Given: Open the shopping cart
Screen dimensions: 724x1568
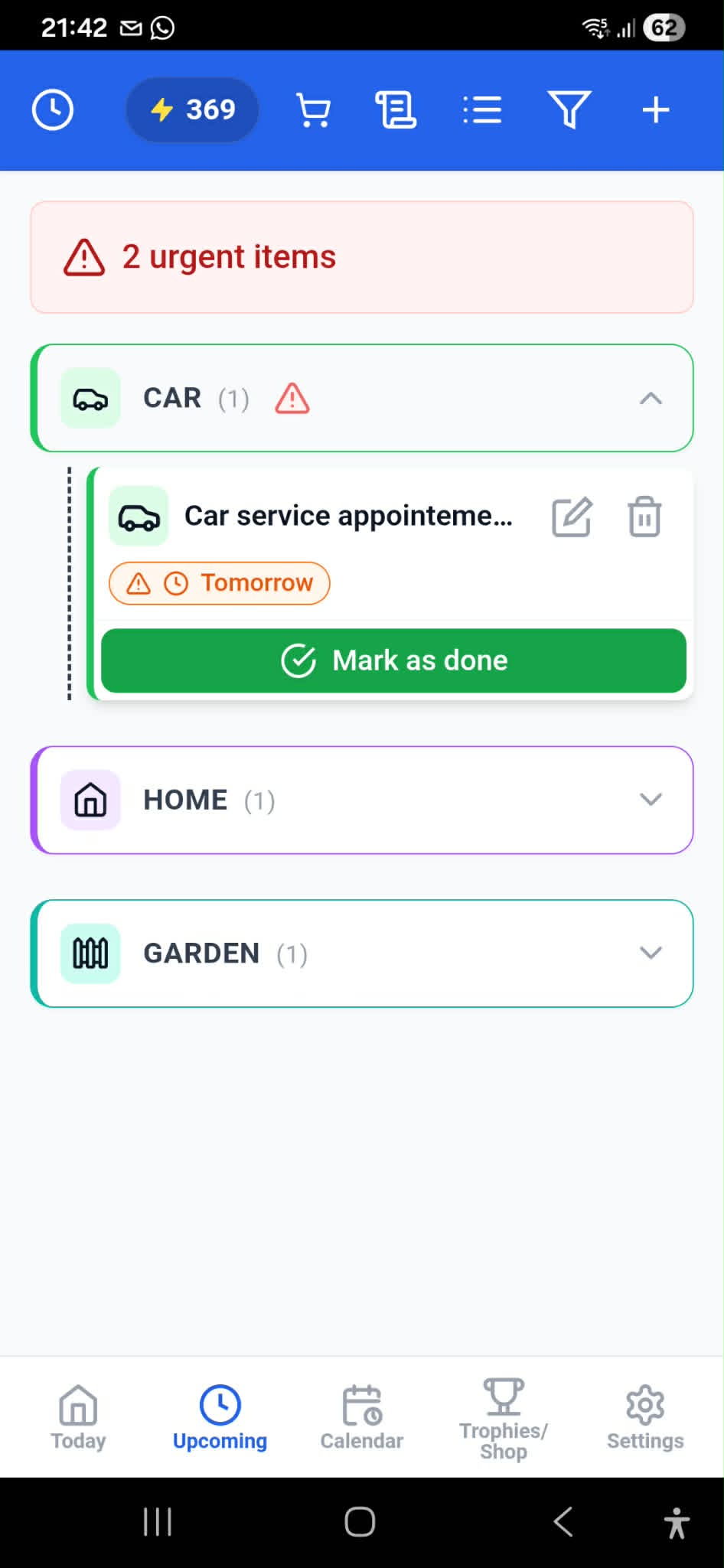Looking at the screenshot, I should pyautogui.click(x=313, y=110).
